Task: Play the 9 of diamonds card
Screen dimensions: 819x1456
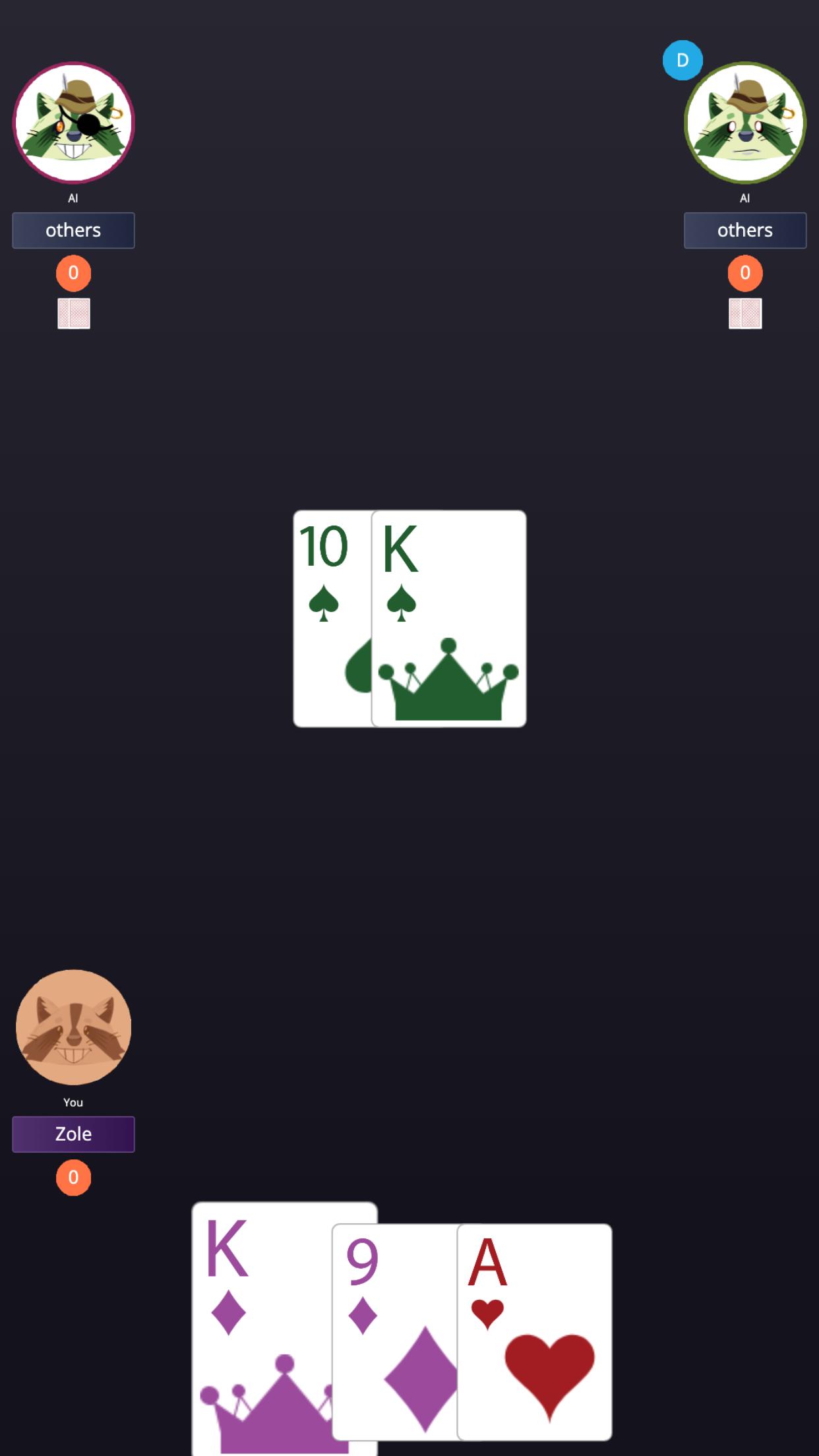Action: 394,1332
